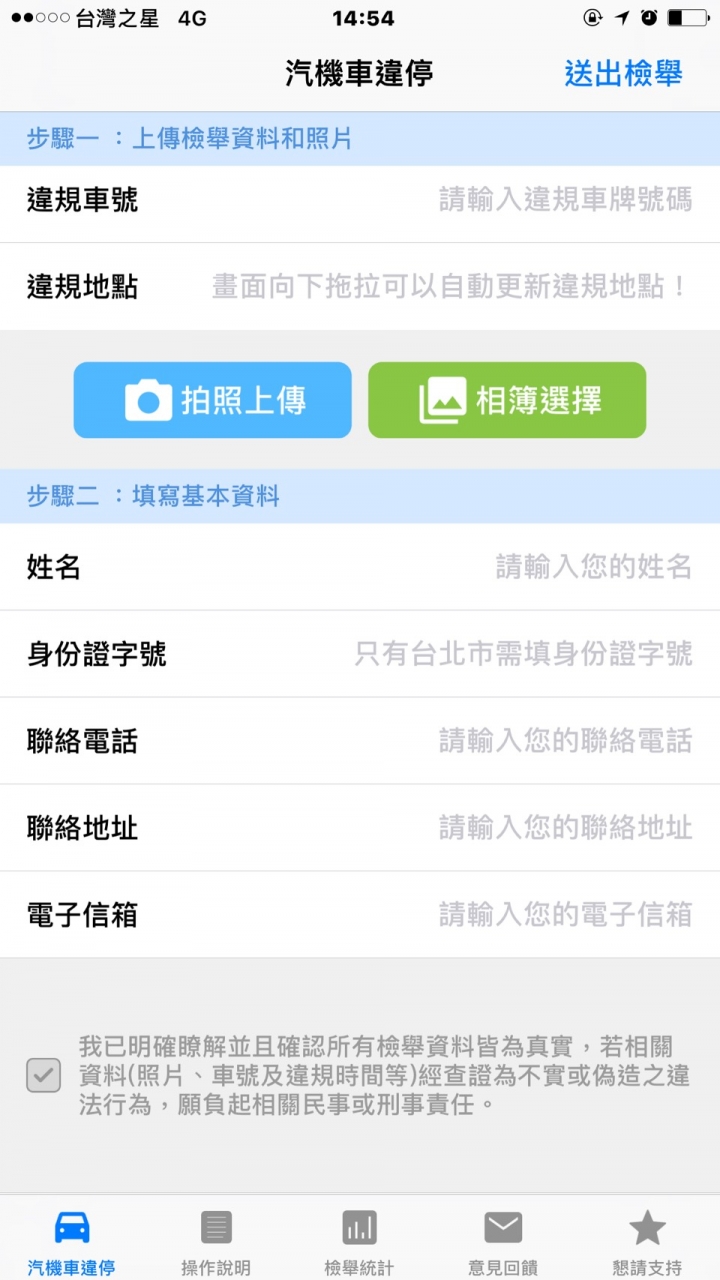Open the 操作說明 instructions tab

216,1241
